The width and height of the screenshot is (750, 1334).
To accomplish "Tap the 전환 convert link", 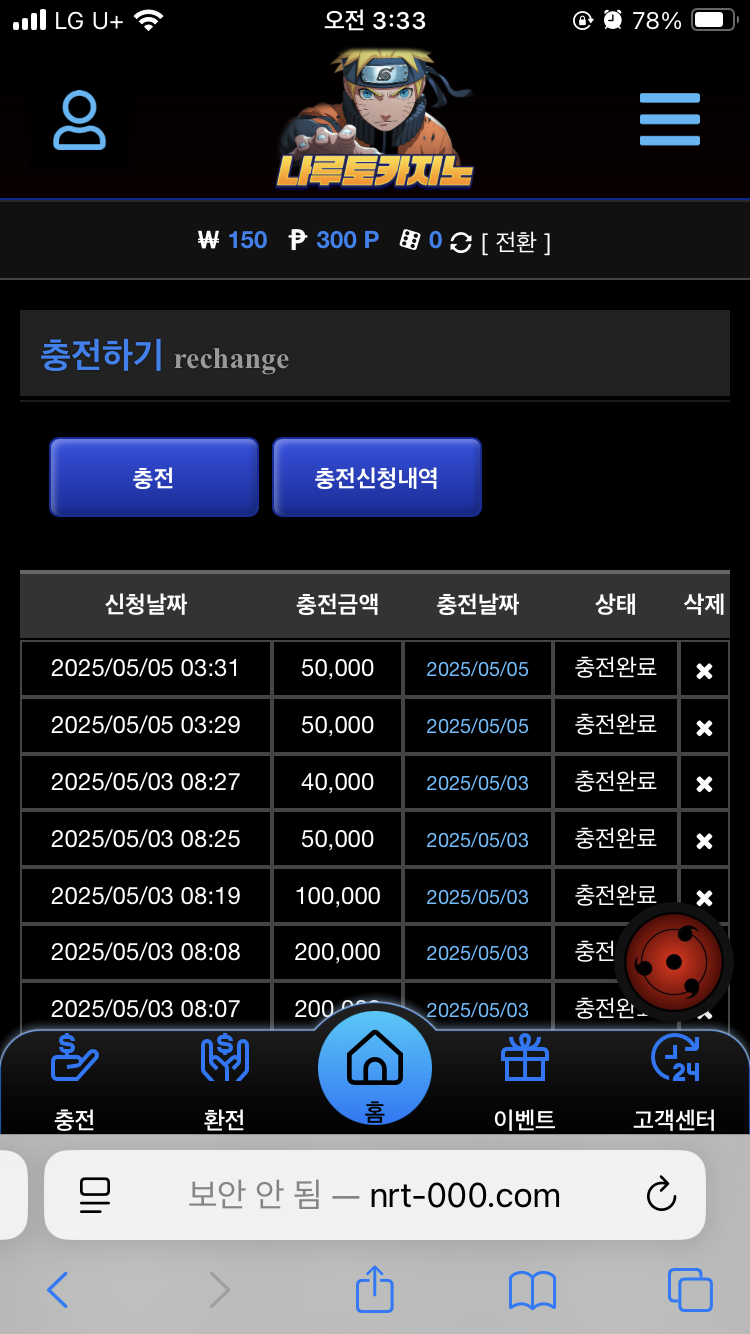I will [x=516, y=241].
